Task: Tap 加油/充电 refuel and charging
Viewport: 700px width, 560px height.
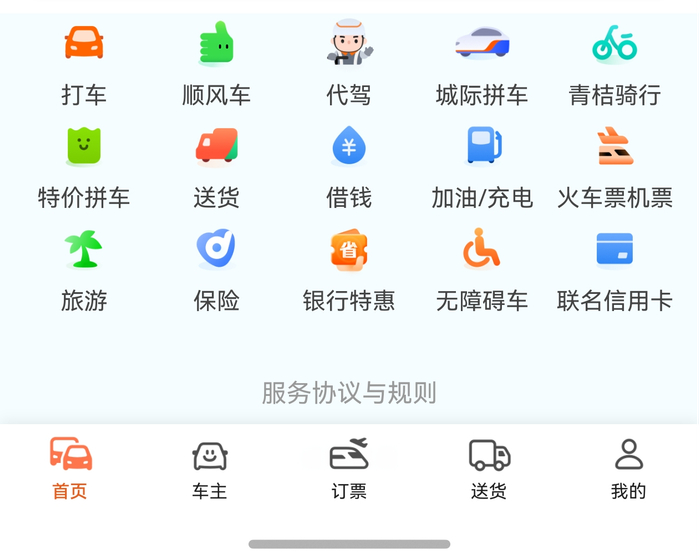Action: click(x=481, y=167)
